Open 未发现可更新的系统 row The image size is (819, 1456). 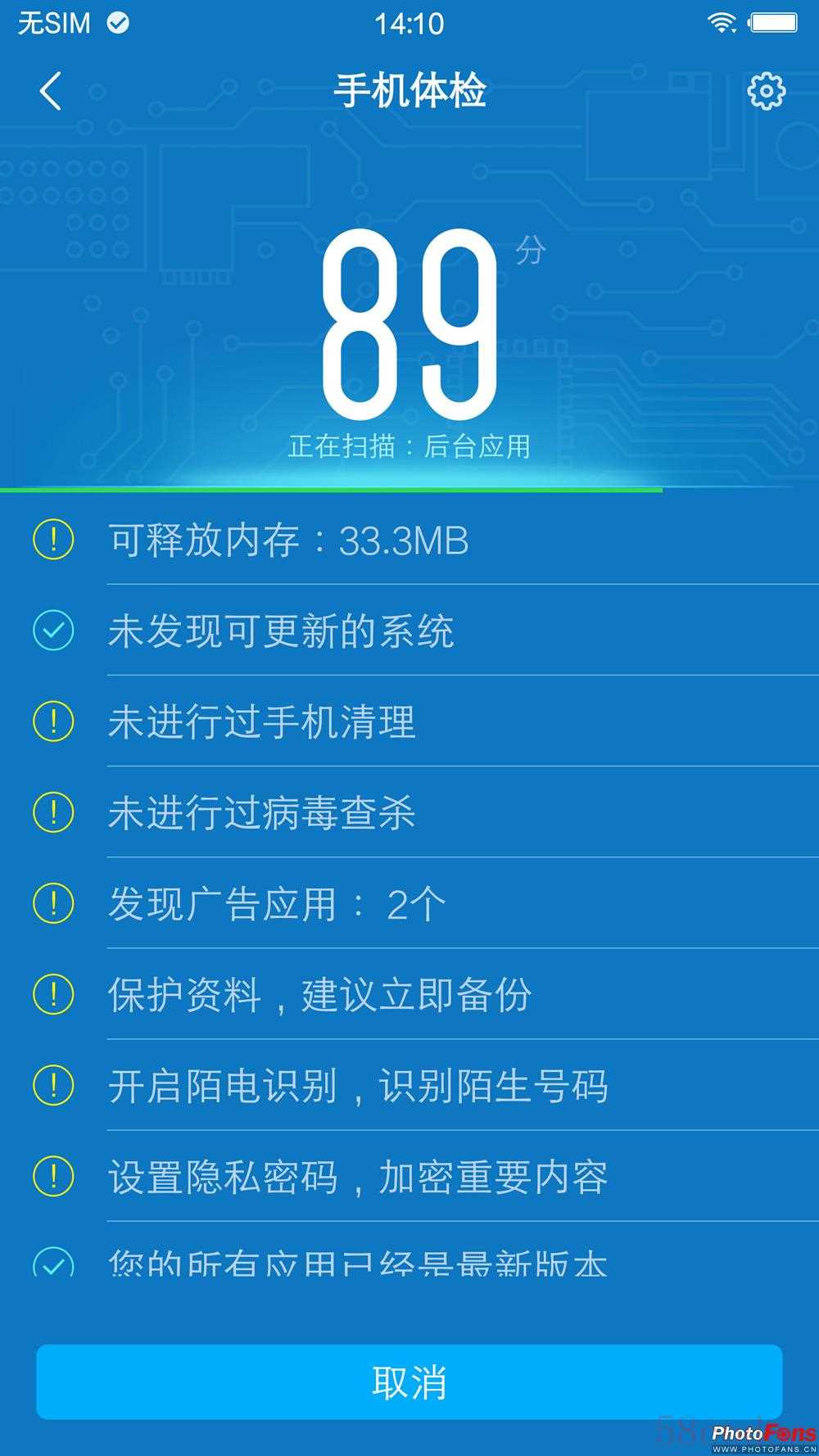click(281, 631)
